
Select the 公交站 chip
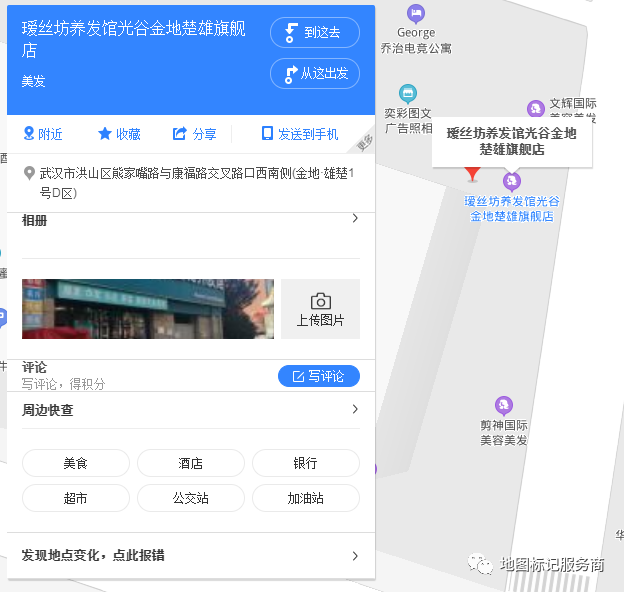tap(191, 497)
